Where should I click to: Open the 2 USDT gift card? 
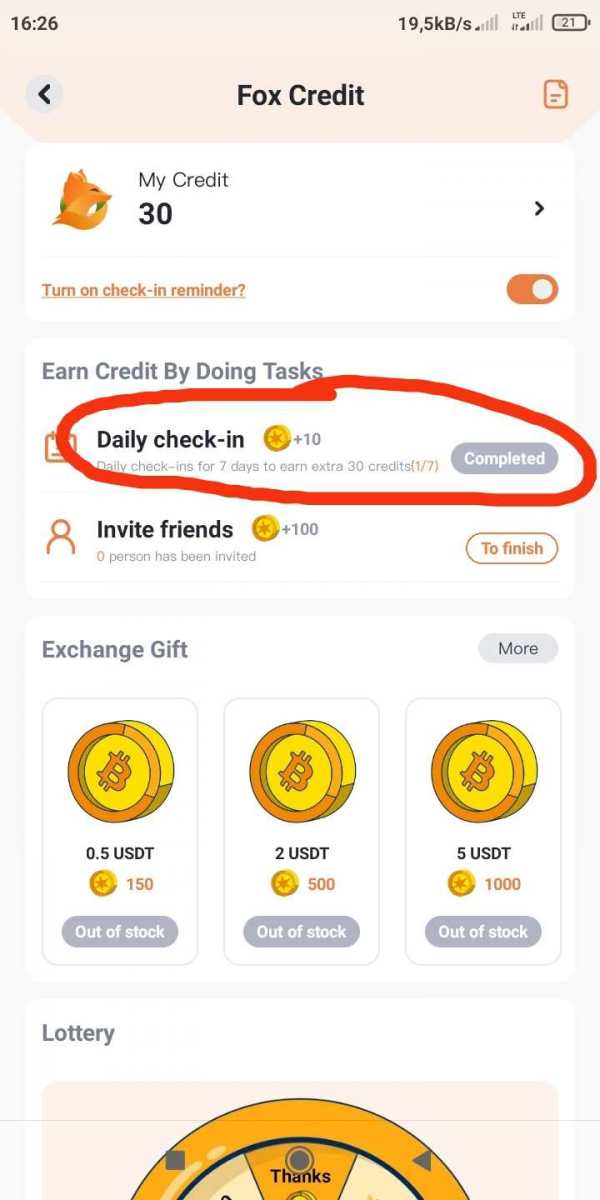[301, 830]
